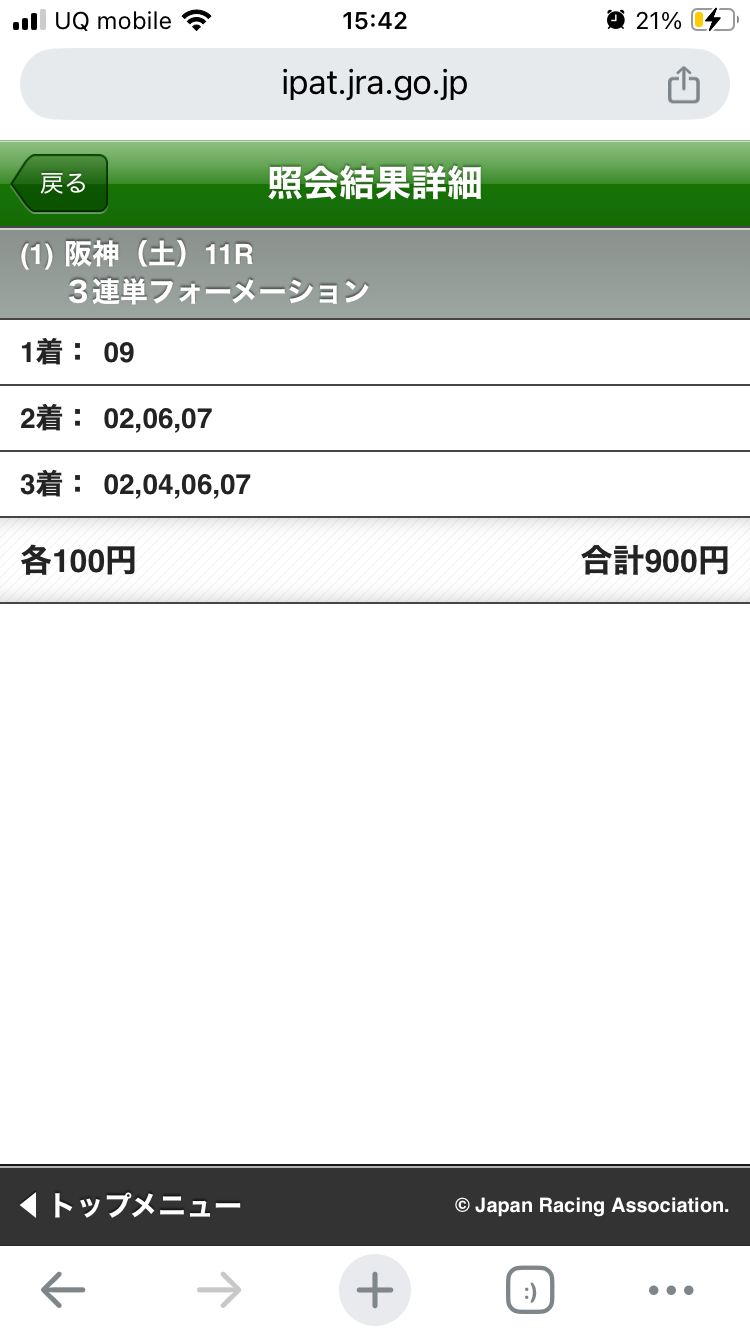Open the browser more options menu

click(x=671, y=1291)
